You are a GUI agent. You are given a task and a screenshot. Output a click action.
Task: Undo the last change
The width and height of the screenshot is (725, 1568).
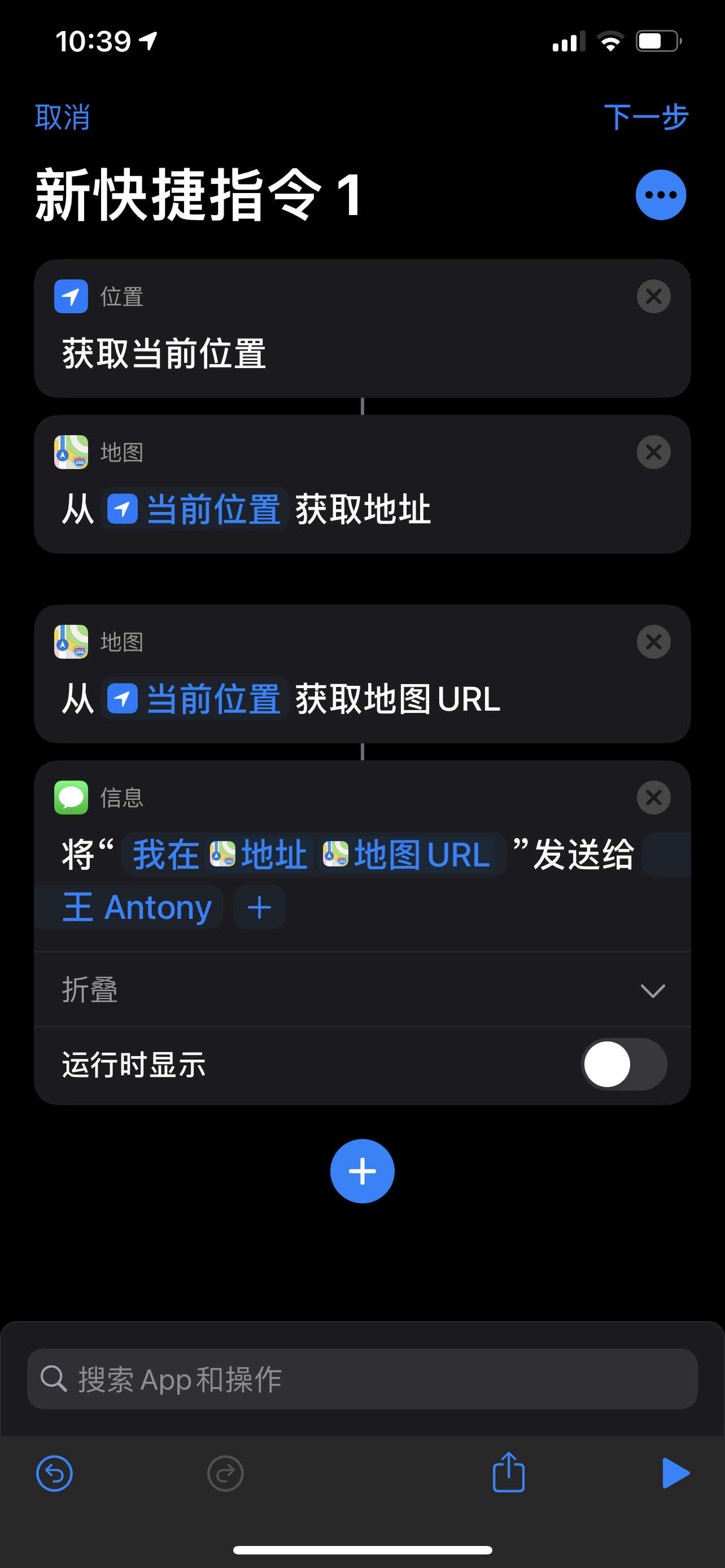point(55,1474)
